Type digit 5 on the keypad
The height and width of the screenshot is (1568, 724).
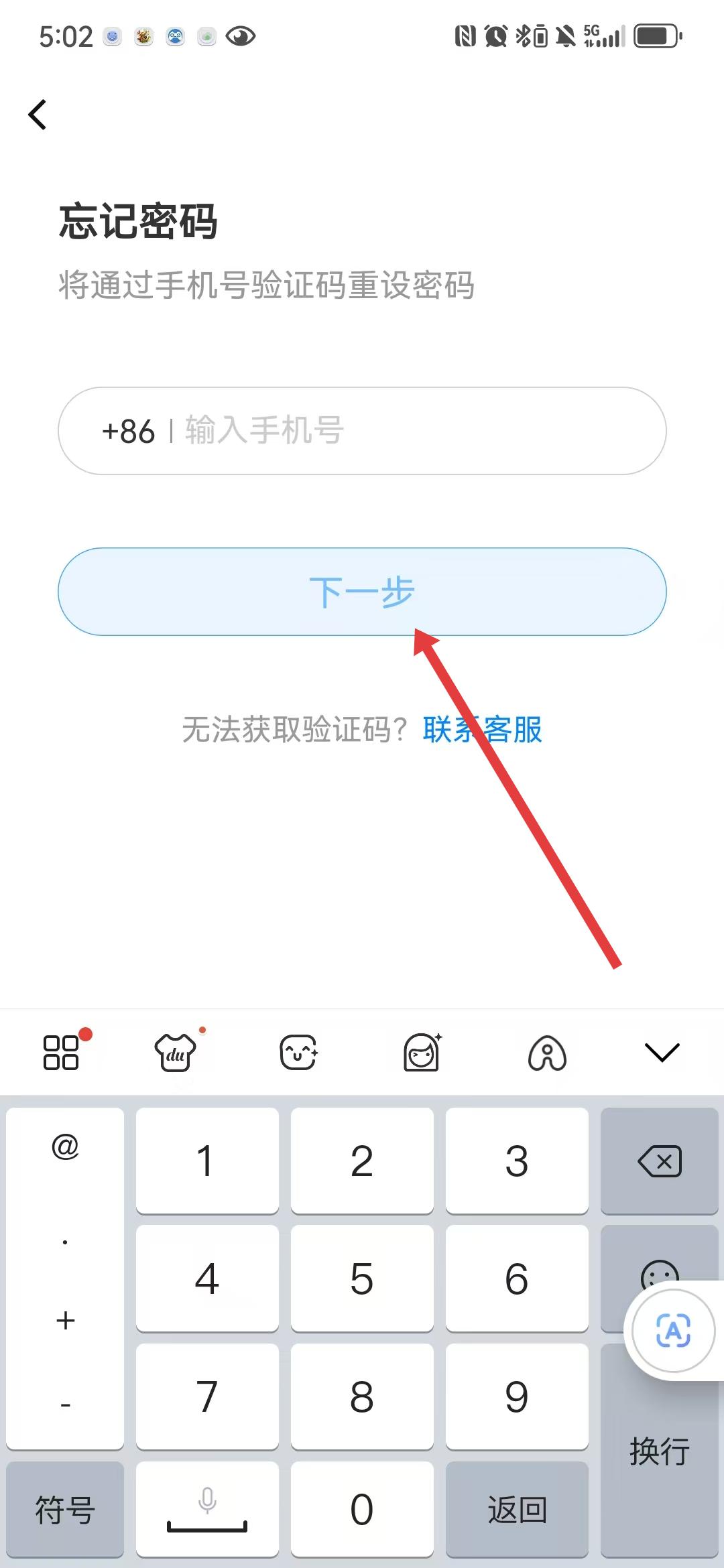[x=362, y=1279]
